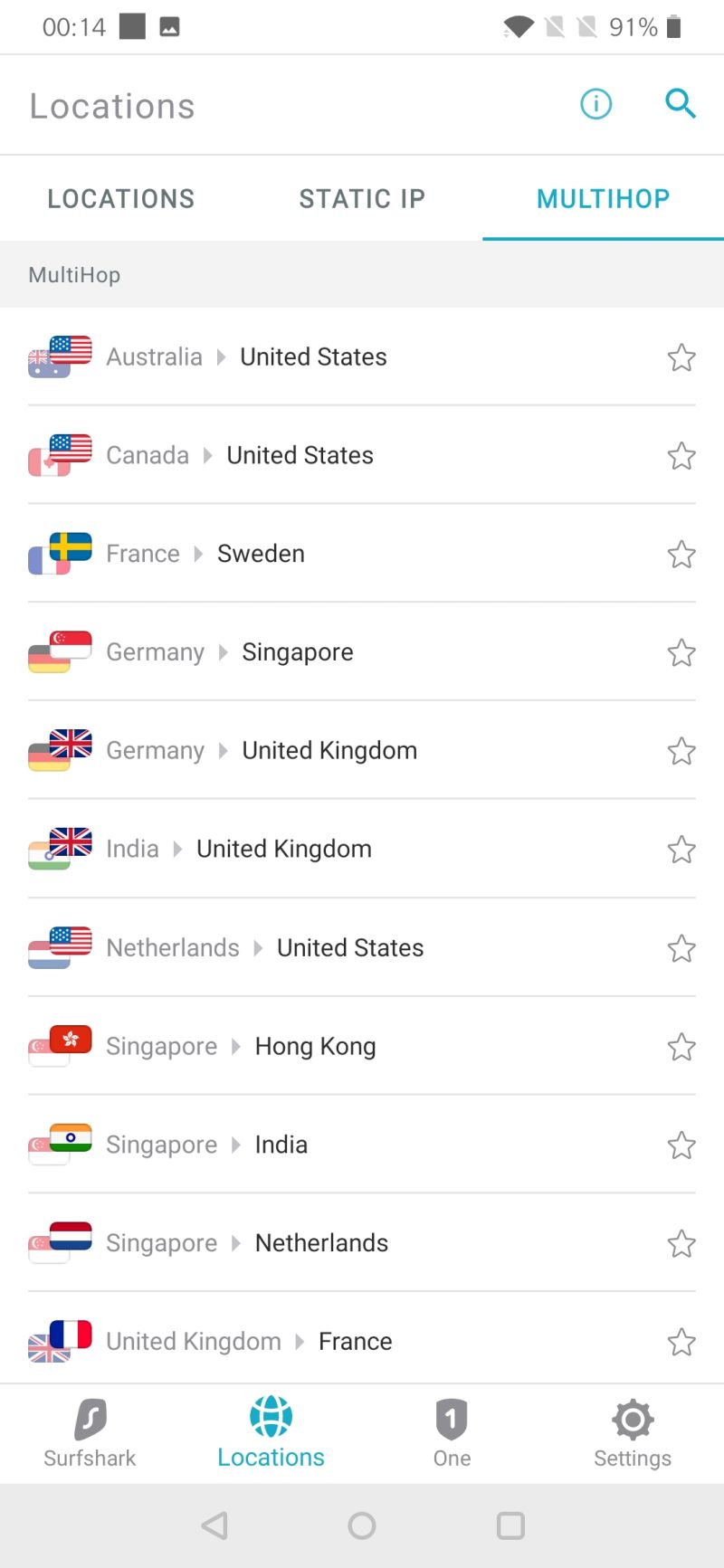Switch to the STATIC IP tab
The width and height of the screenshot is (724, 1568).
tap(362, 199)
